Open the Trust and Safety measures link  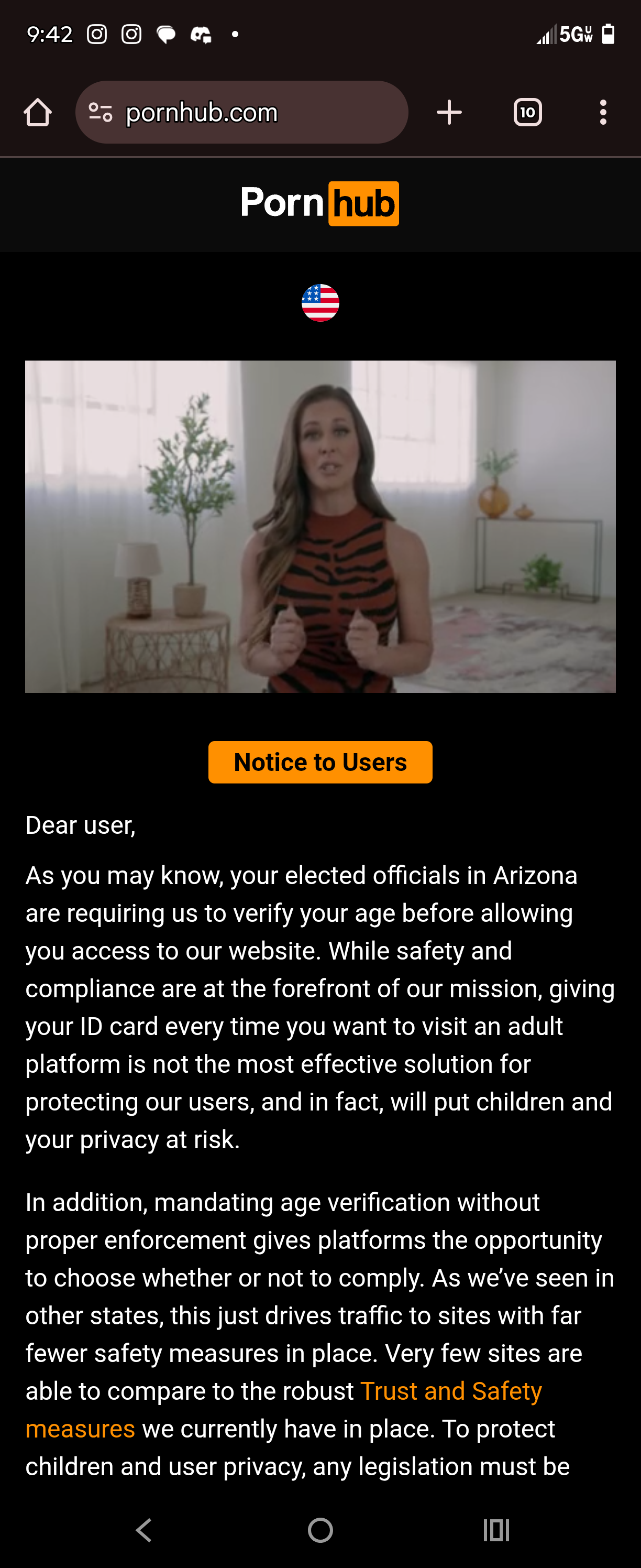pyautogui.click(x=450, y=1391)
